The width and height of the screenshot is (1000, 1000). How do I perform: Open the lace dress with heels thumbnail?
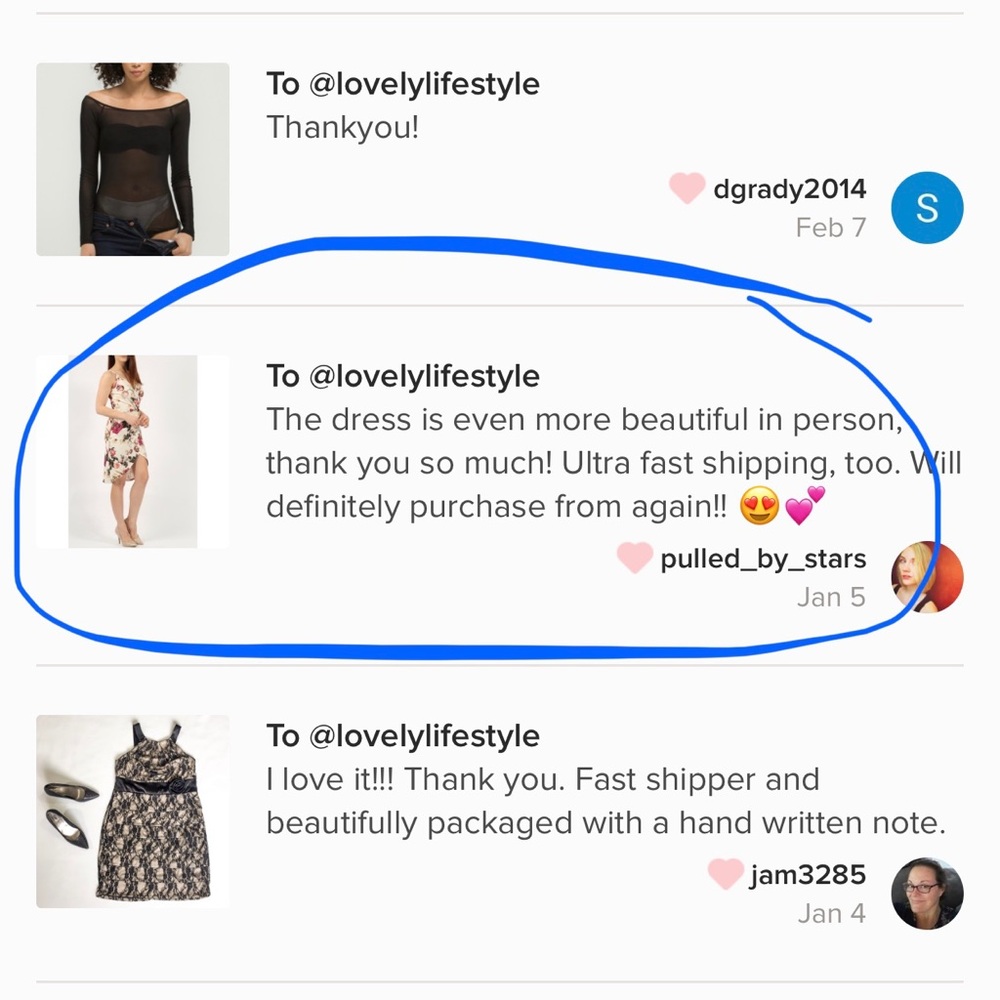click(x=133, y=811)
